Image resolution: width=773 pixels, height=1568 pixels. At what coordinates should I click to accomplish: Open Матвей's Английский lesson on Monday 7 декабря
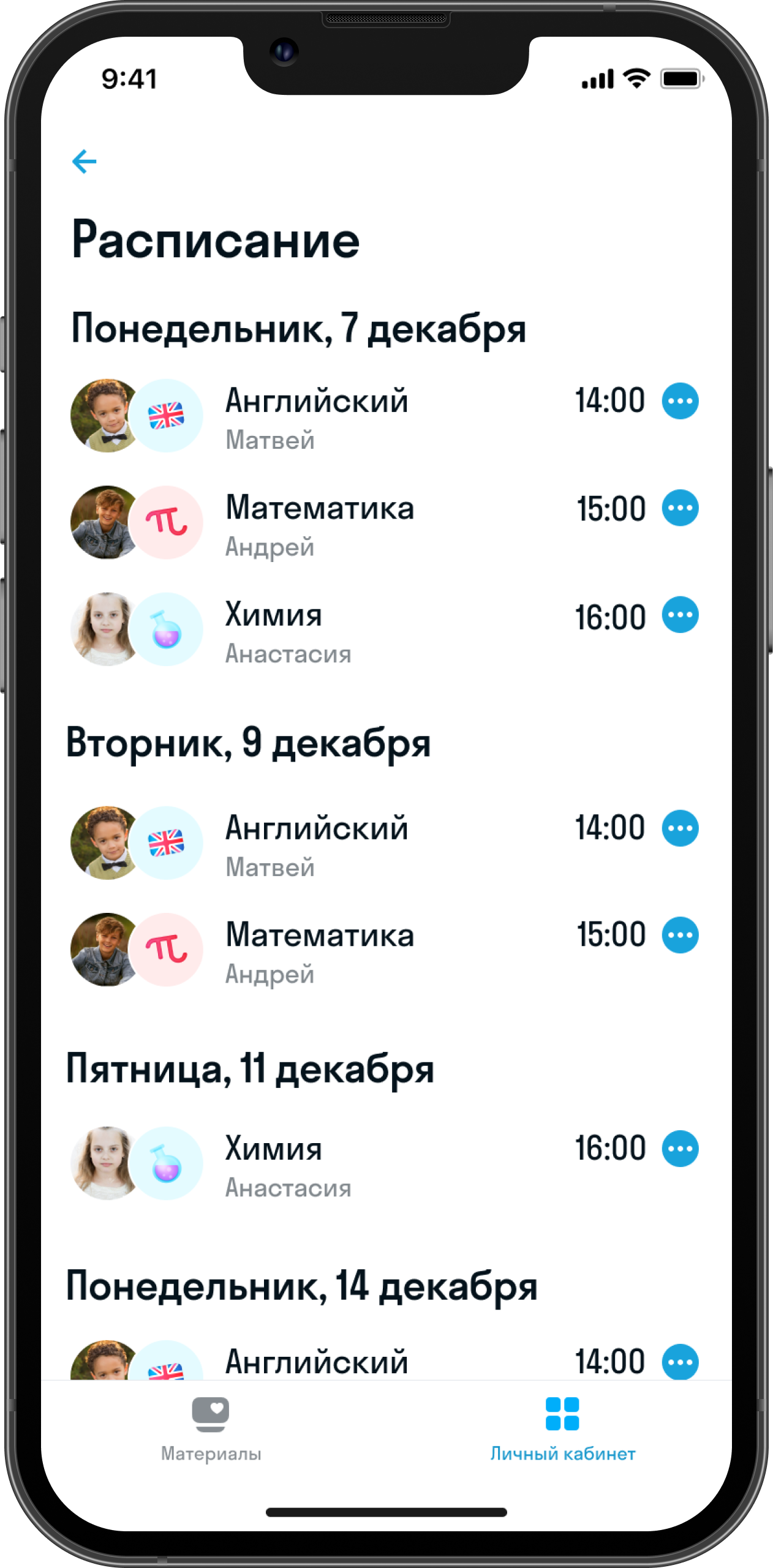pos(316,416)
